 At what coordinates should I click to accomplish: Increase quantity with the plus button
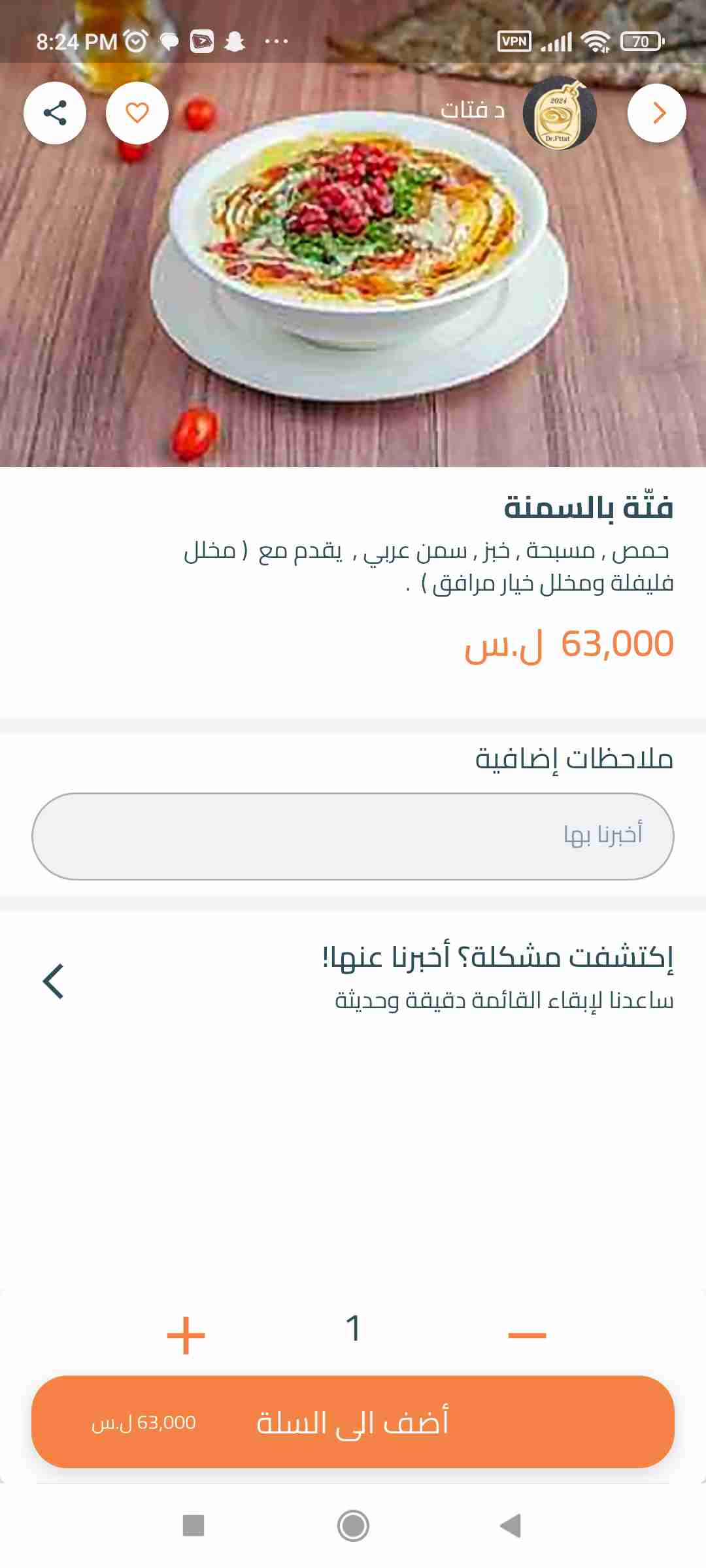pos(186,1335)
